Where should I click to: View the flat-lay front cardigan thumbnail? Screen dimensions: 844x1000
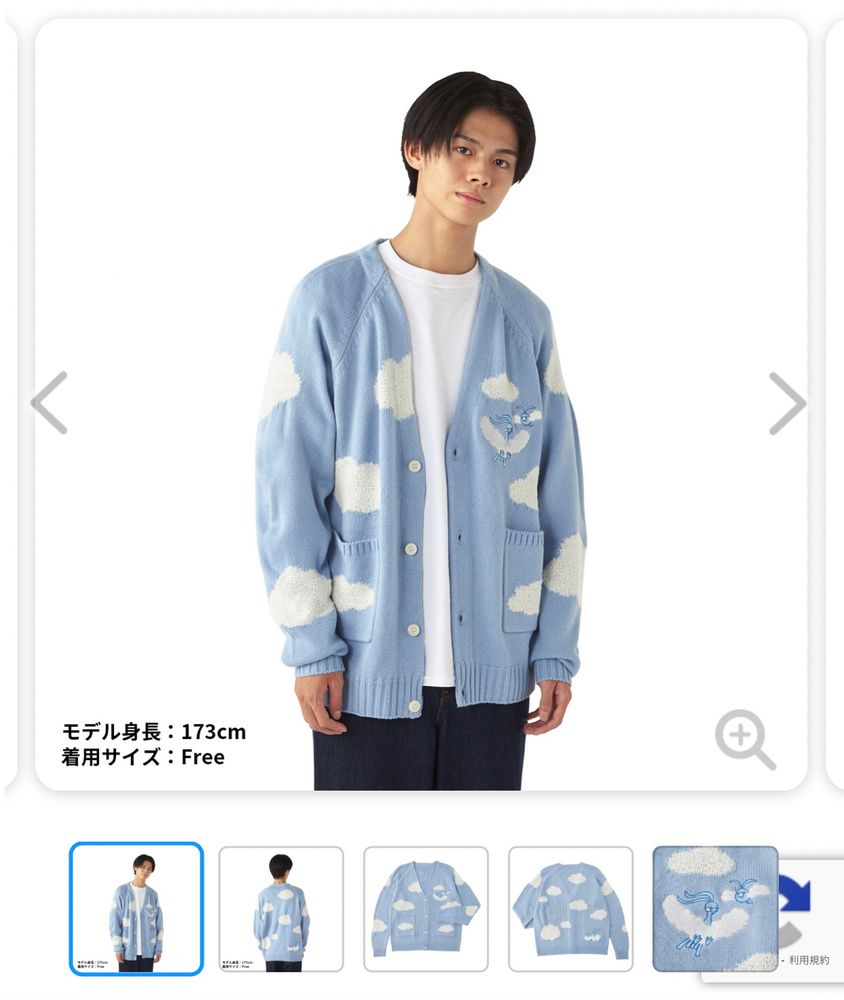click(426, 908)
